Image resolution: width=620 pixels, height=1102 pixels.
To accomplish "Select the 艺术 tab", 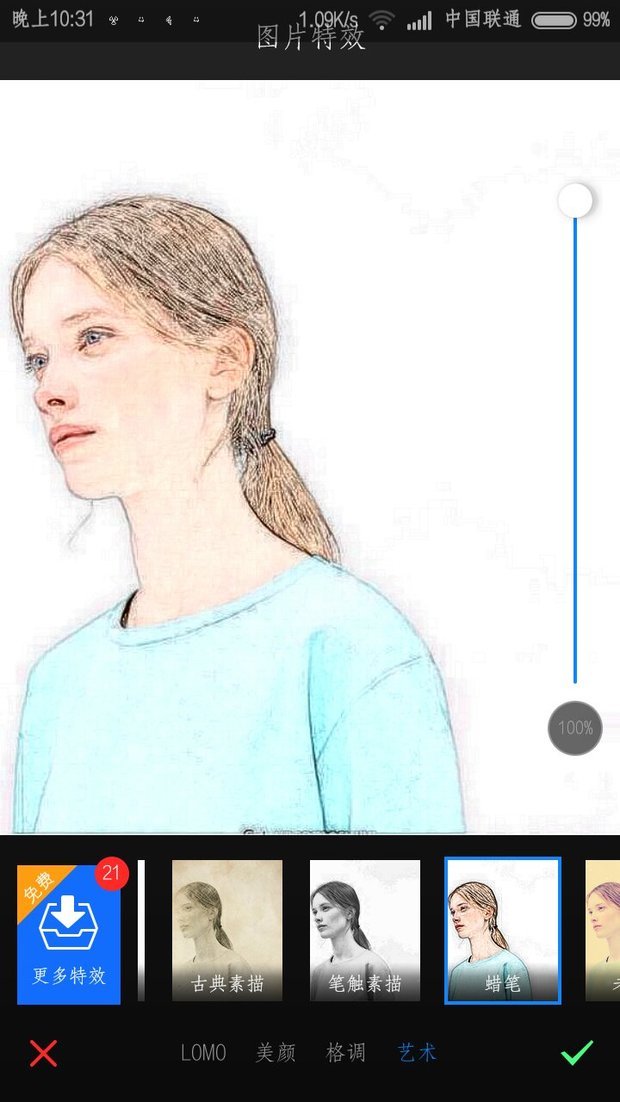I will 417,1053.
